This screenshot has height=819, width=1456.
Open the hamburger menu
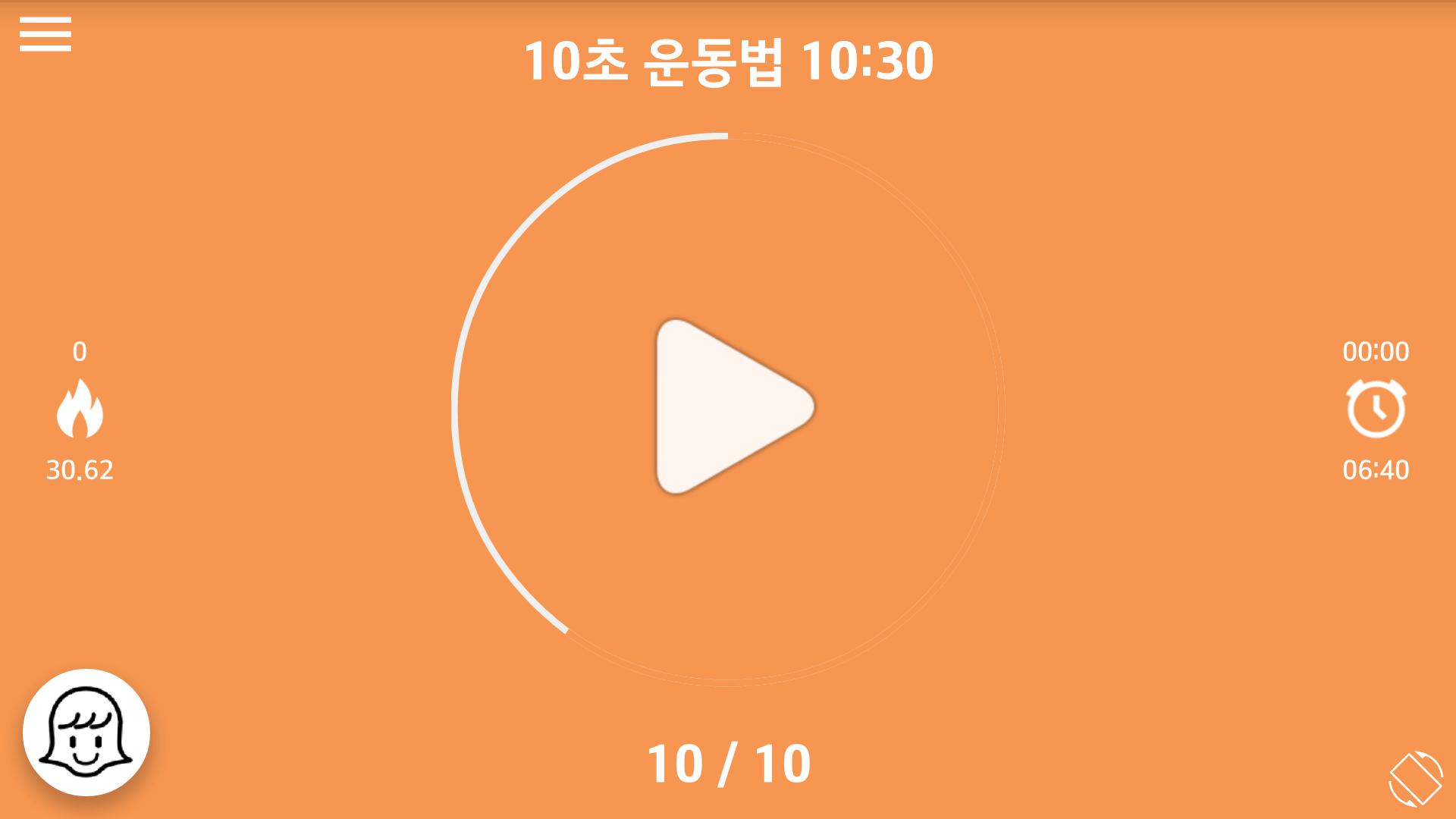pyautogui.click(x=45, y=34)
